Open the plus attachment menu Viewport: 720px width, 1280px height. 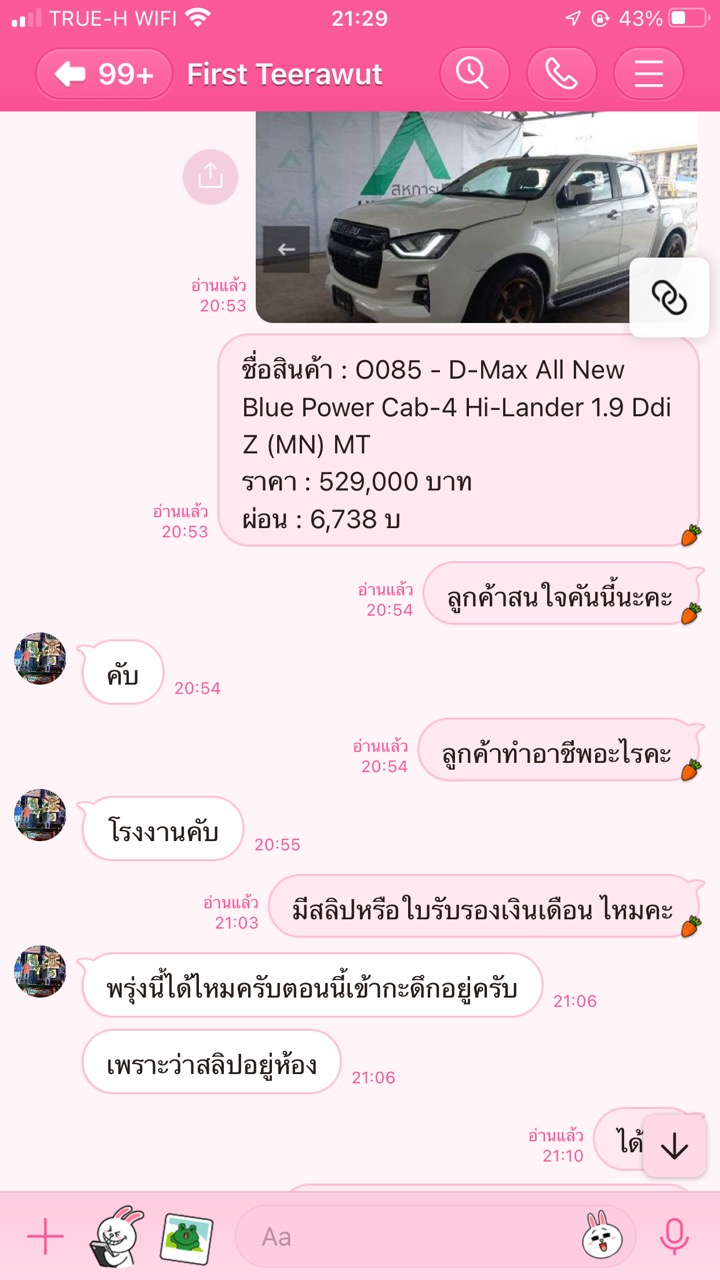pos(45,1237)
